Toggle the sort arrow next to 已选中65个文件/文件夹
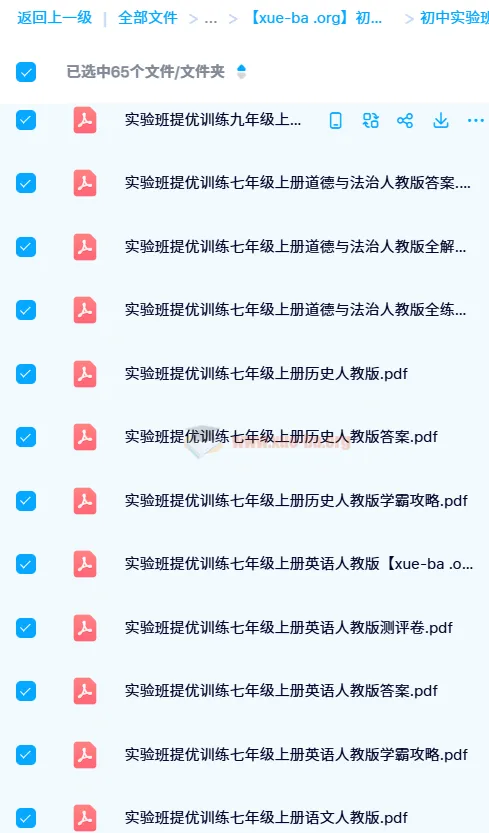 241,71
